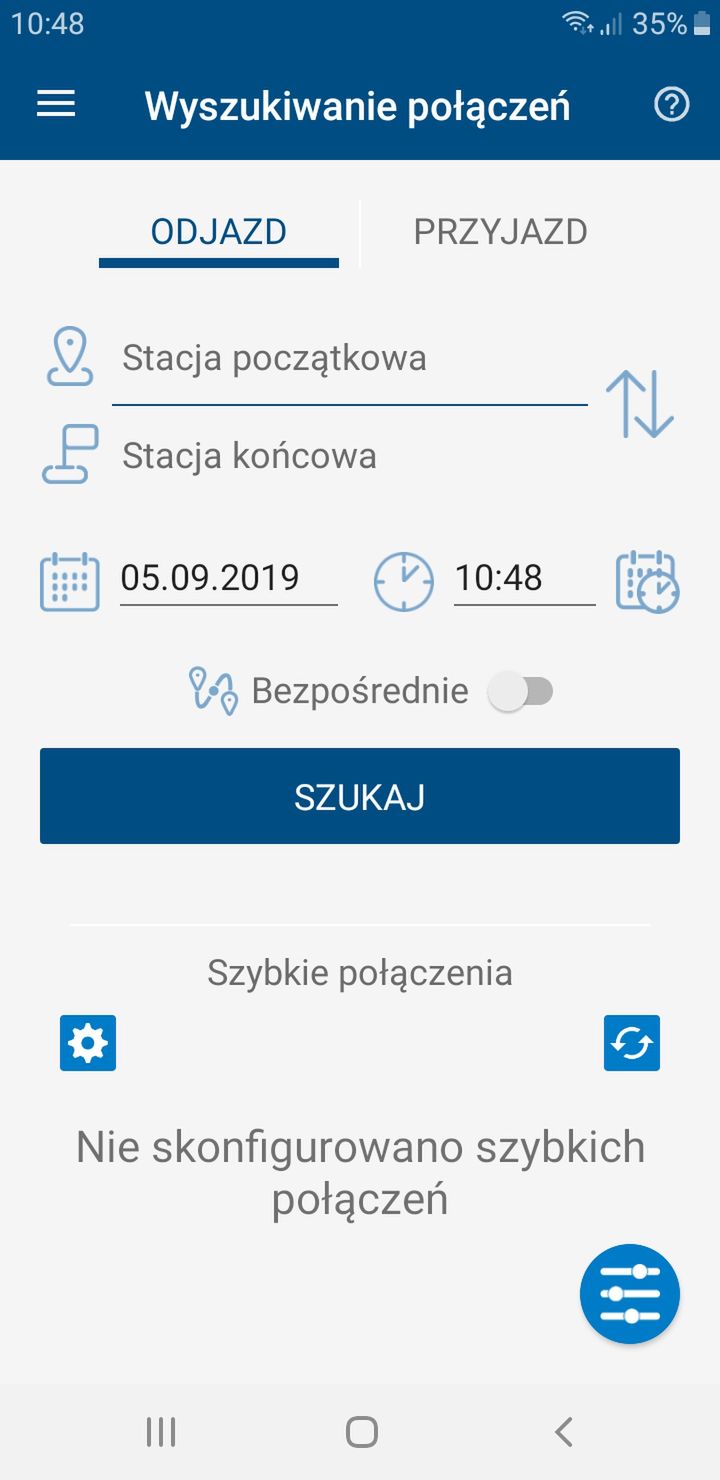720x1480 pixels.
Task: Go back using the system navigation bar
Action: click(564, 1432)
